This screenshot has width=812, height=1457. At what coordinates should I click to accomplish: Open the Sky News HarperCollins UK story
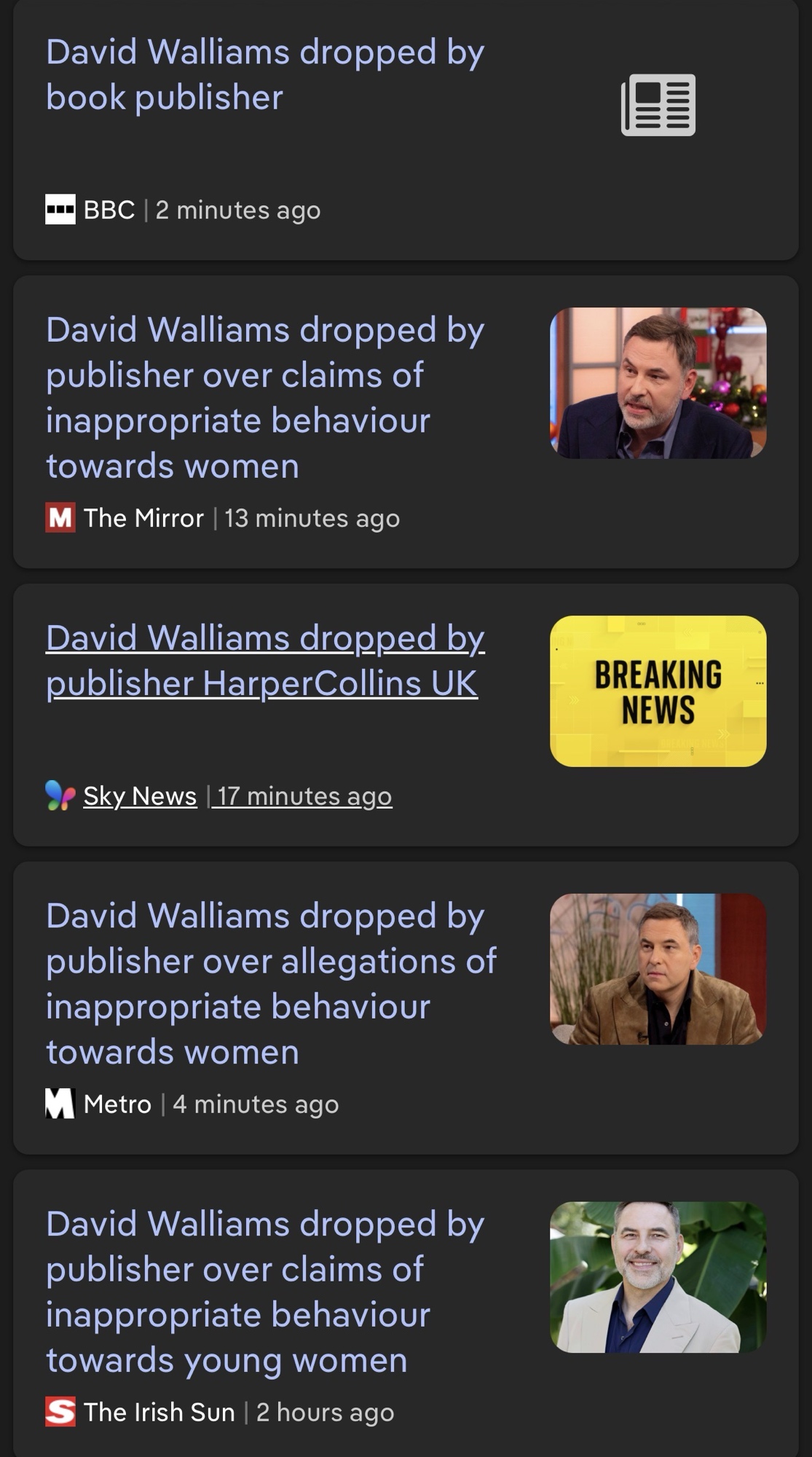[x=264, y=661]
